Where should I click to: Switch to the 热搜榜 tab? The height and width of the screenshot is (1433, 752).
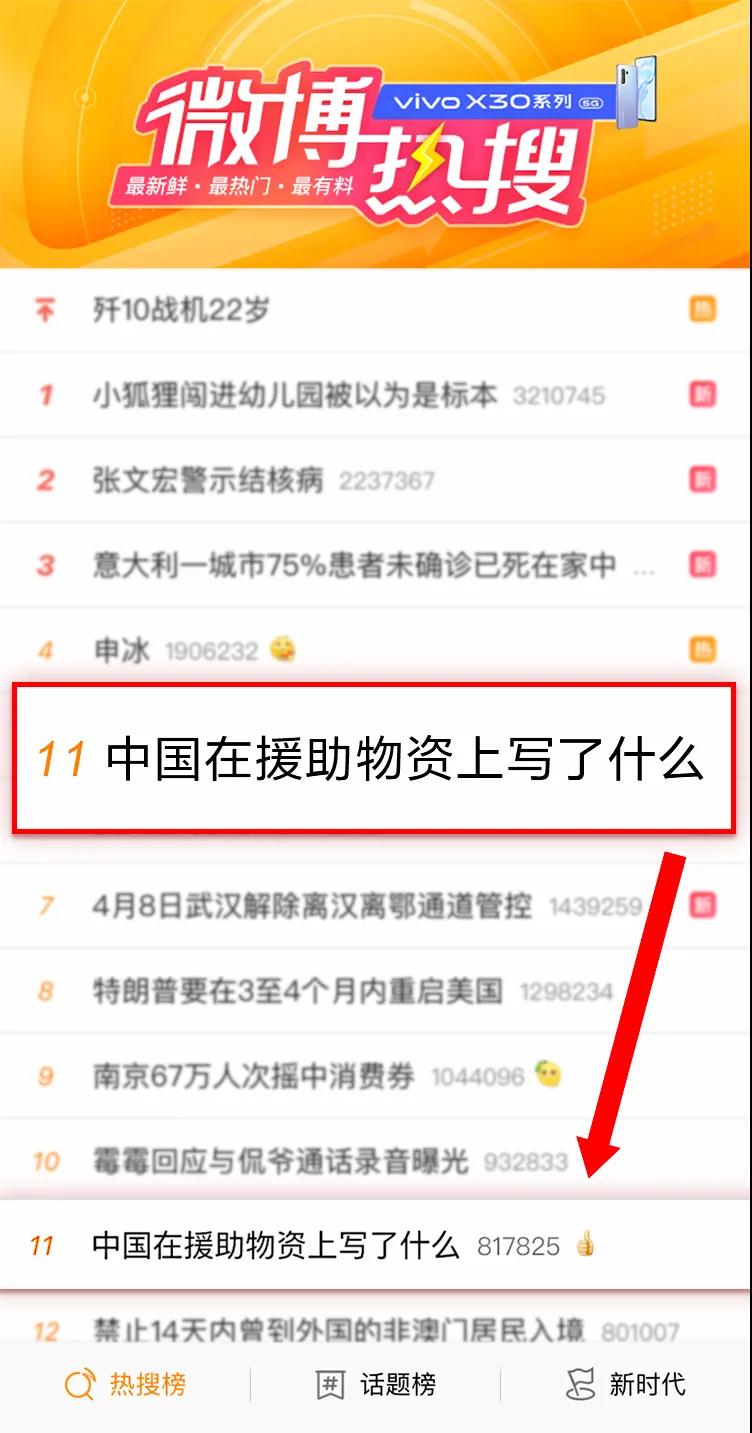tap(126, 1385)
